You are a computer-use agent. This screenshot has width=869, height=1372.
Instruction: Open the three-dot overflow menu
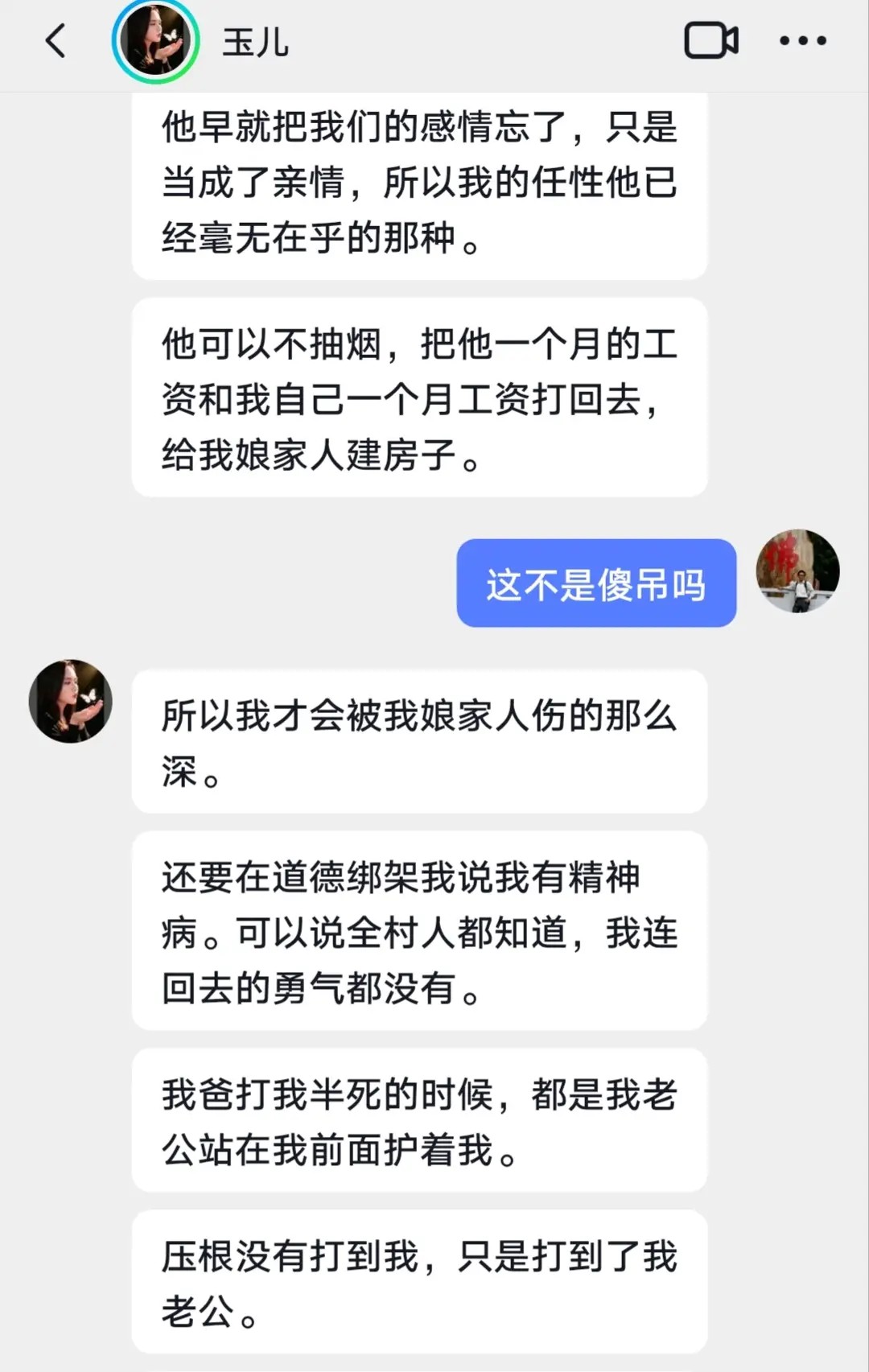pos(802,41)
